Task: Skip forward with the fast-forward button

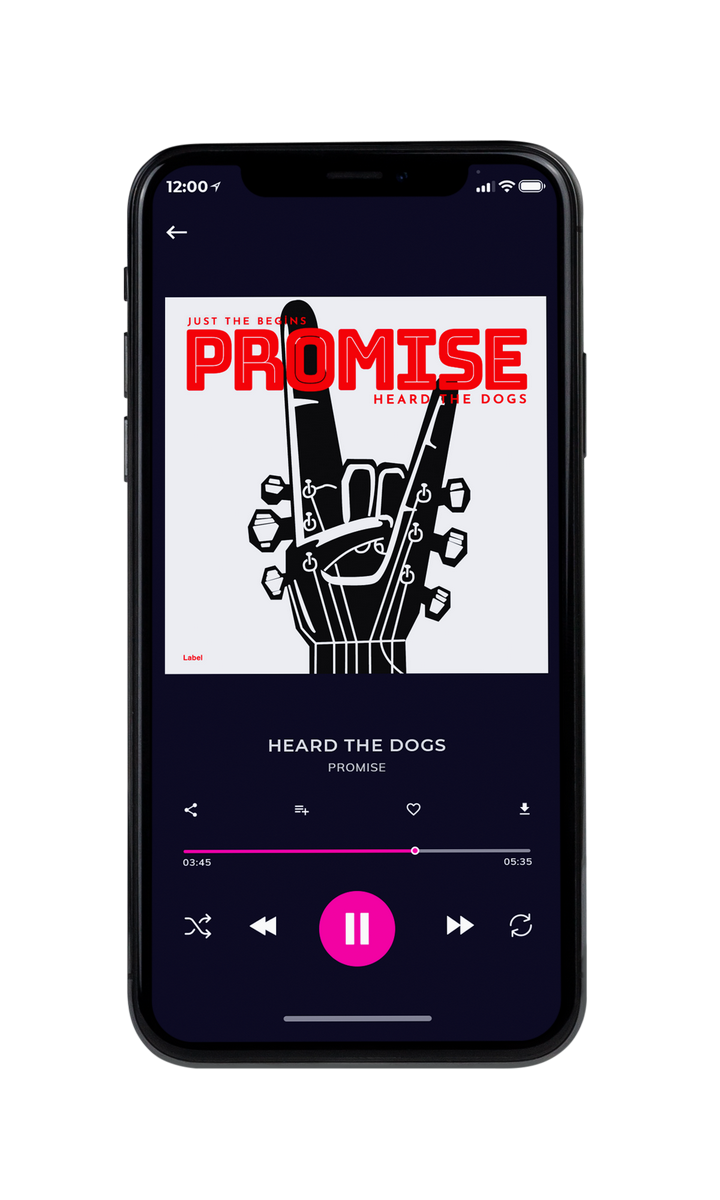Action: [460, 926]
